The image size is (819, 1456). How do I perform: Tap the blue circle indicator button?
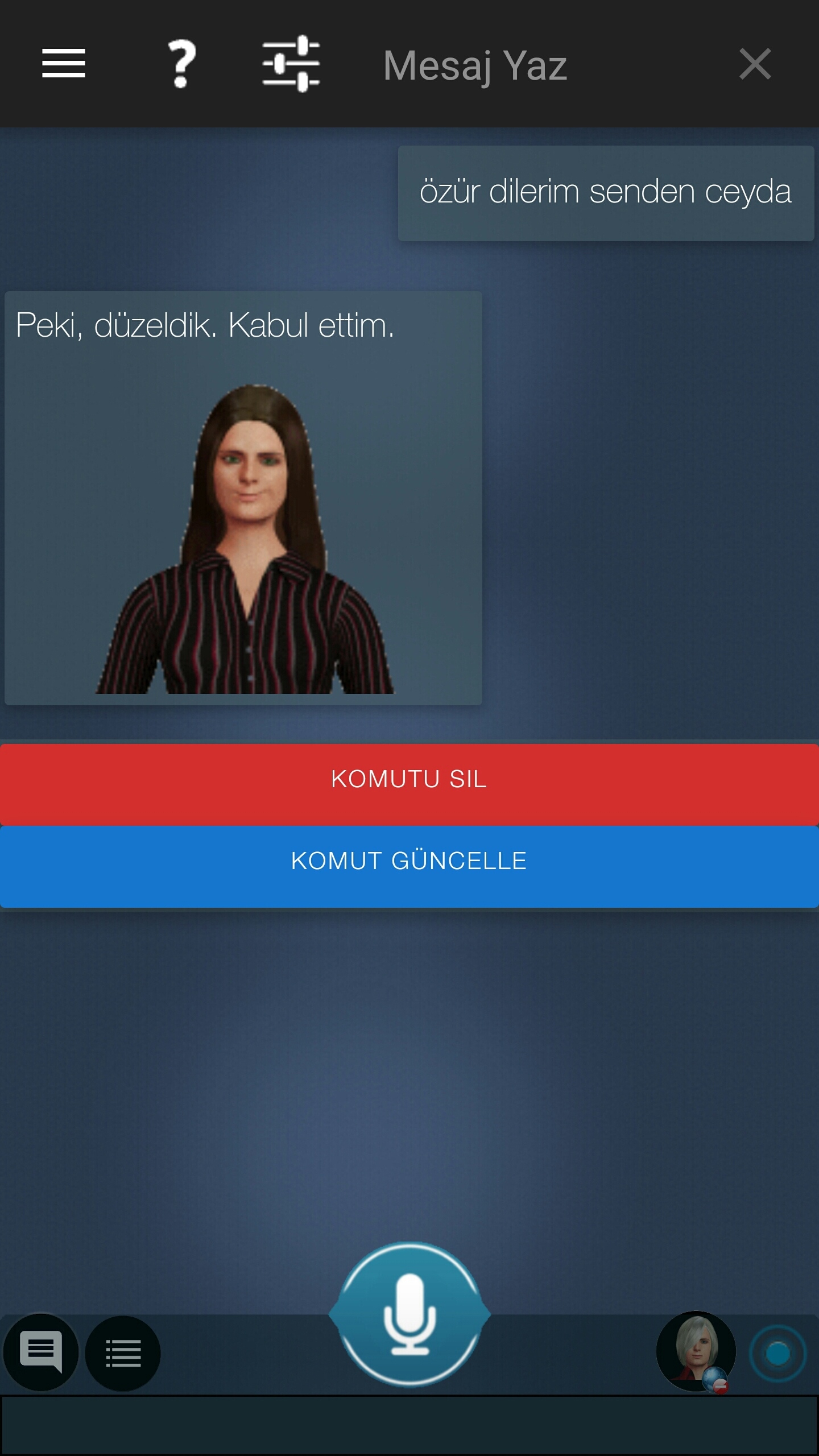(777, 1354)
